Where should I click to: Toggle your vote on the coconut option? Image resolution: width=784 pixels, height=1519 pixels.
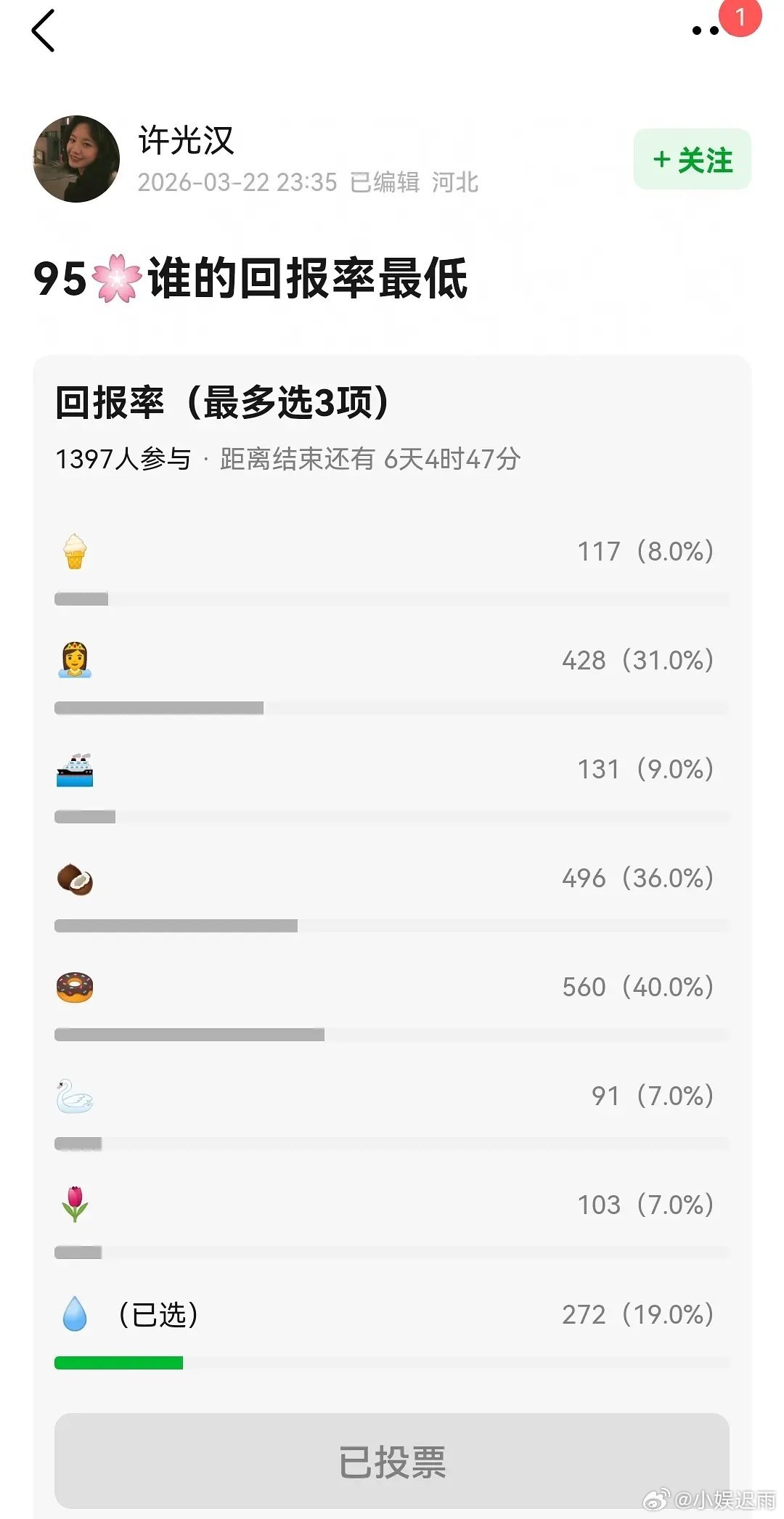tap(392, 879)
